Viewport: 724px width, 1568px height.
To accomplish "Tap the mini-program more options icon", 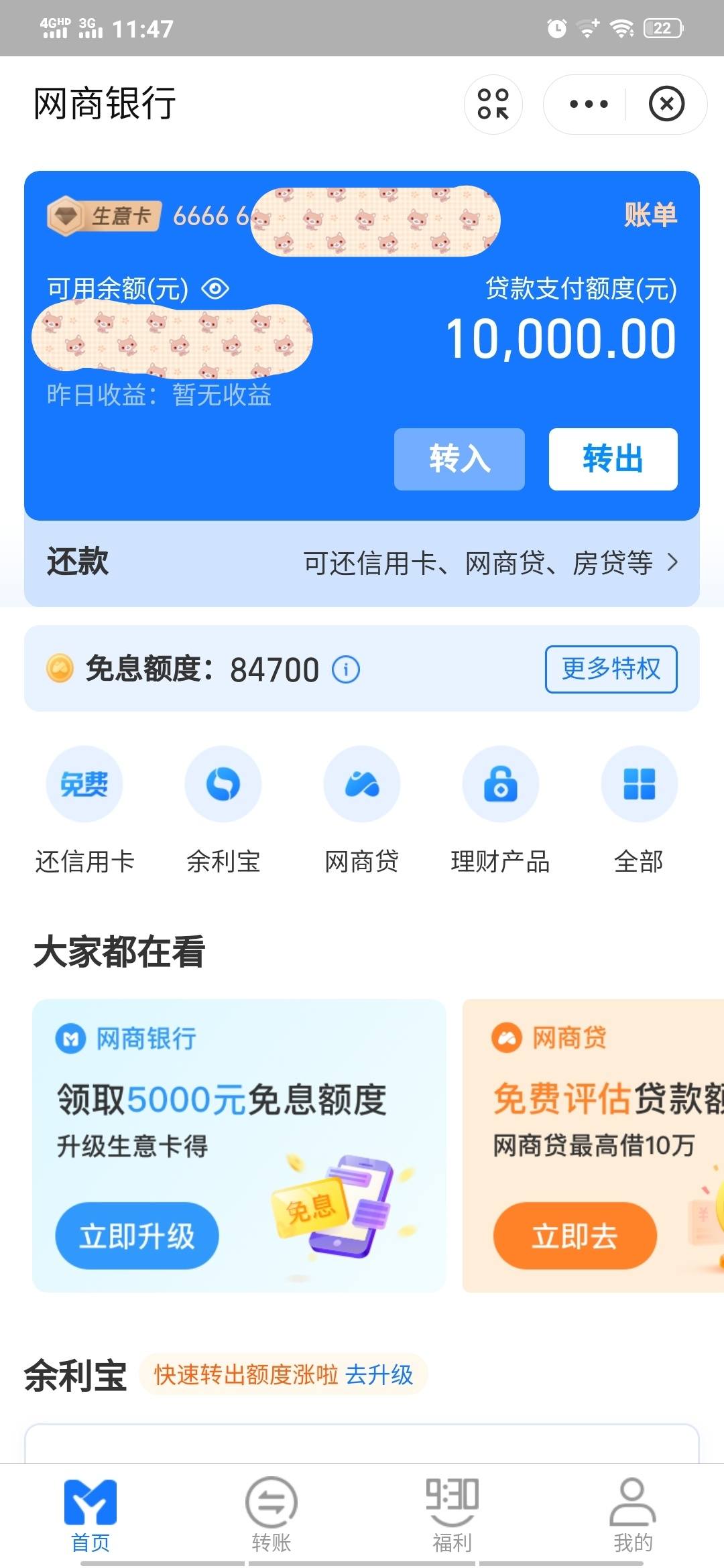I will 588,105.
